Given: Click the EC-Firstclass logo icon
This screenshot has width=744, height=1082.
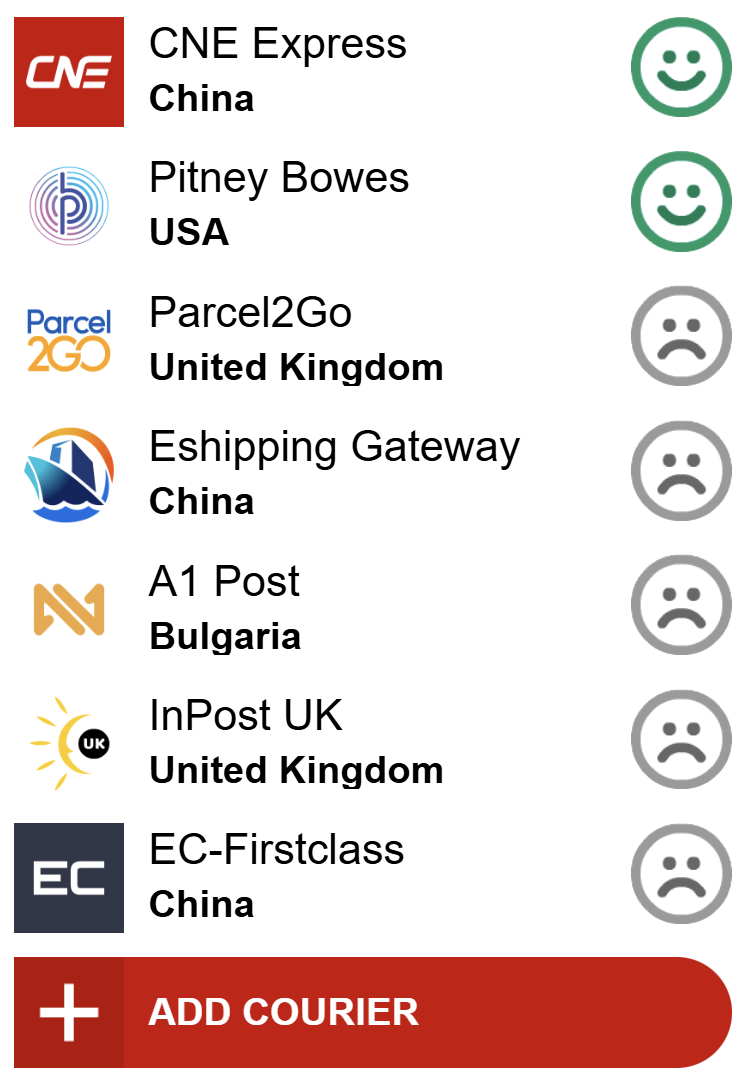Looking at the screenshot, I should pyautogui.click(x=68, y=877).
